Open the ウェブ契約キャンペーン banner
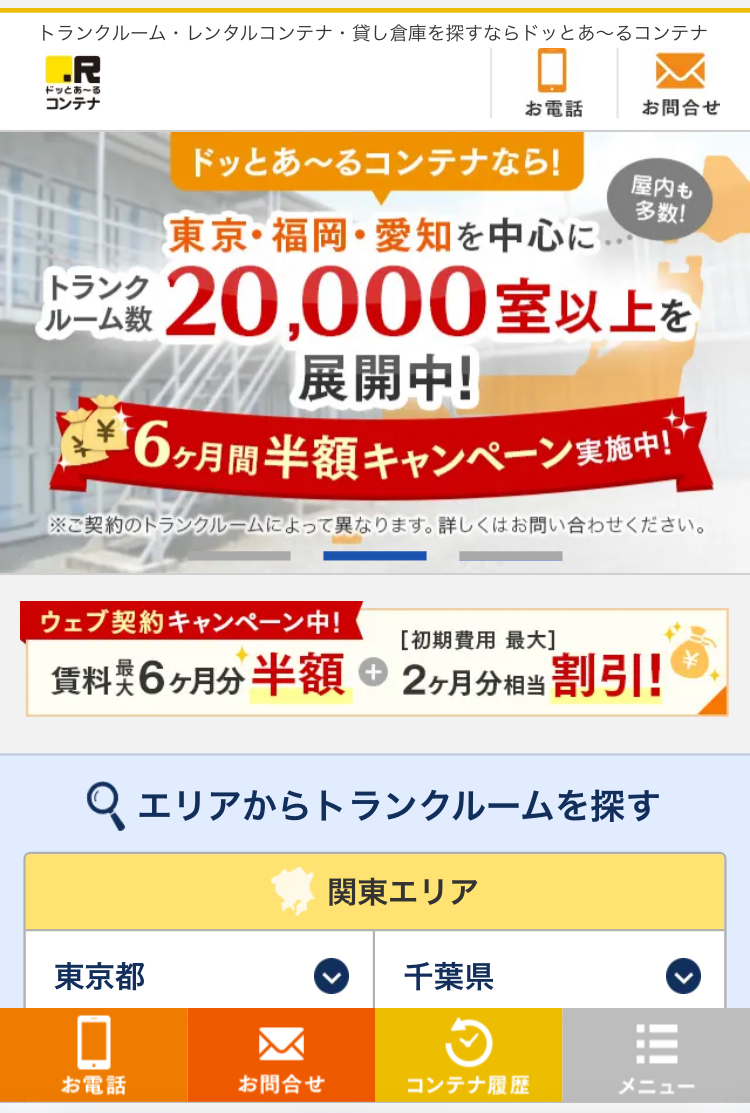Screen dimensions: 750x1113 coord(375,660)
